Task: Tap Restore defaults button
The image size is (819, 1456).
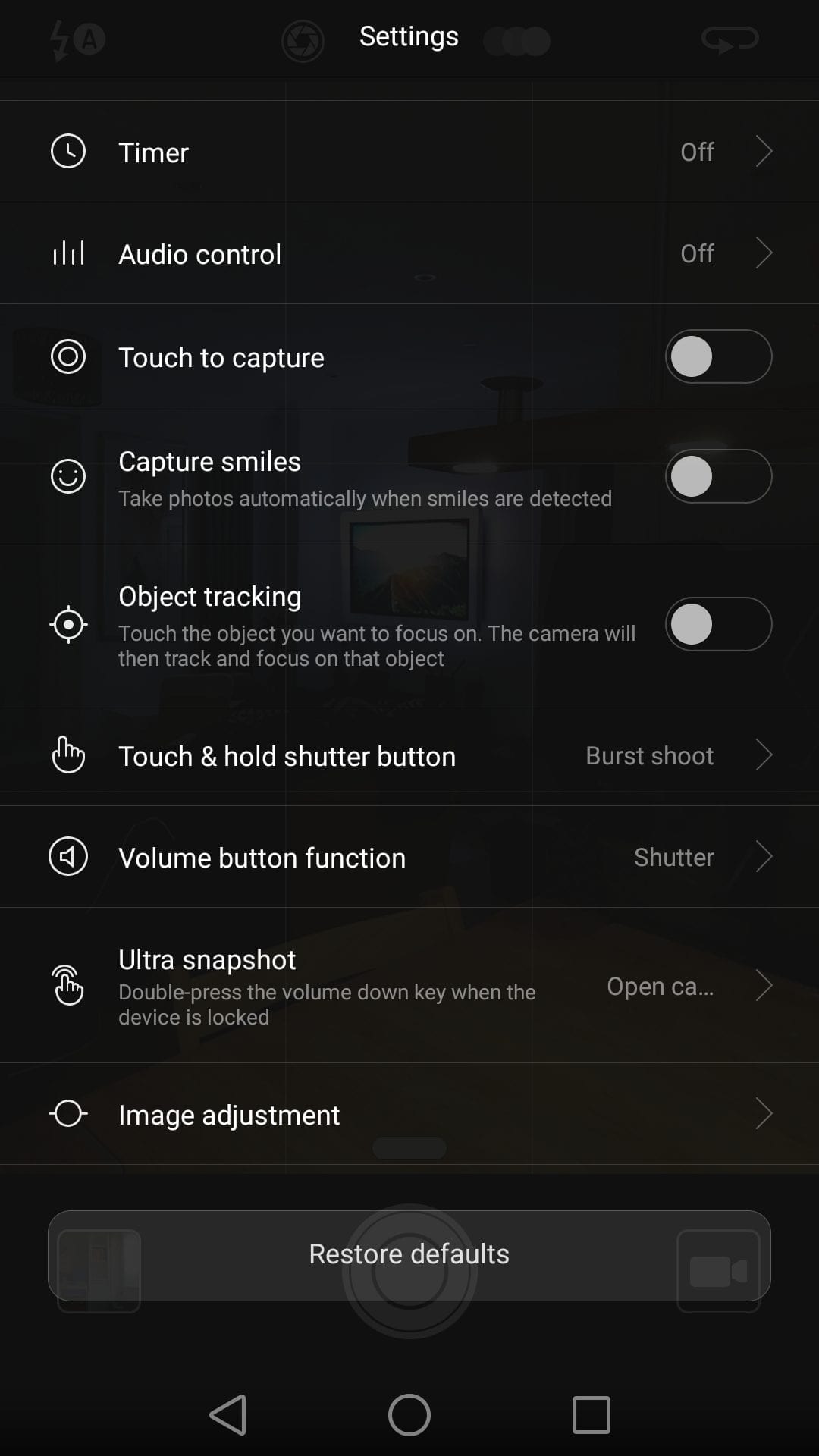Action: [x=409, y=1255]
